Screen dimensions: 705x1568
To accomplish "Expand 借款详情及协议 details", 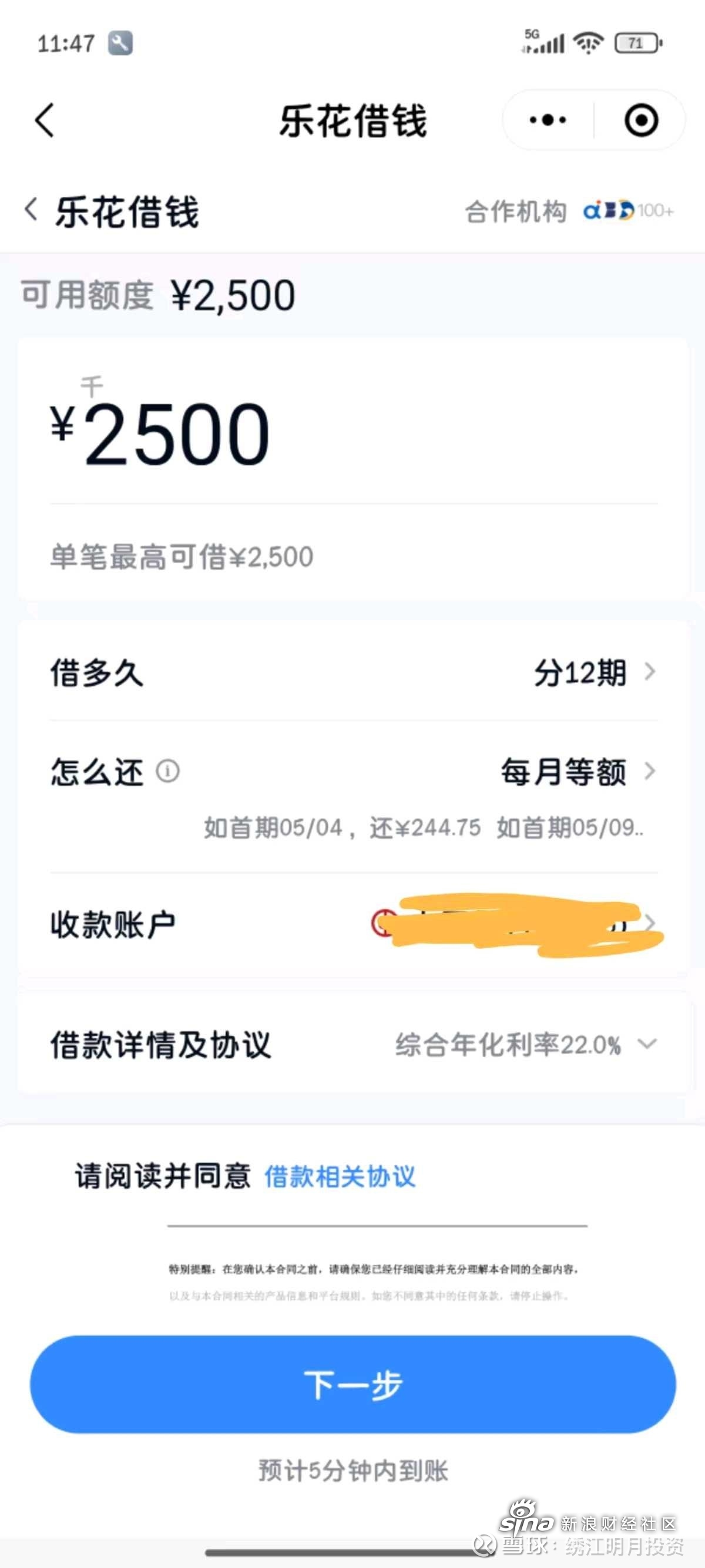I will pos(354,1045).
